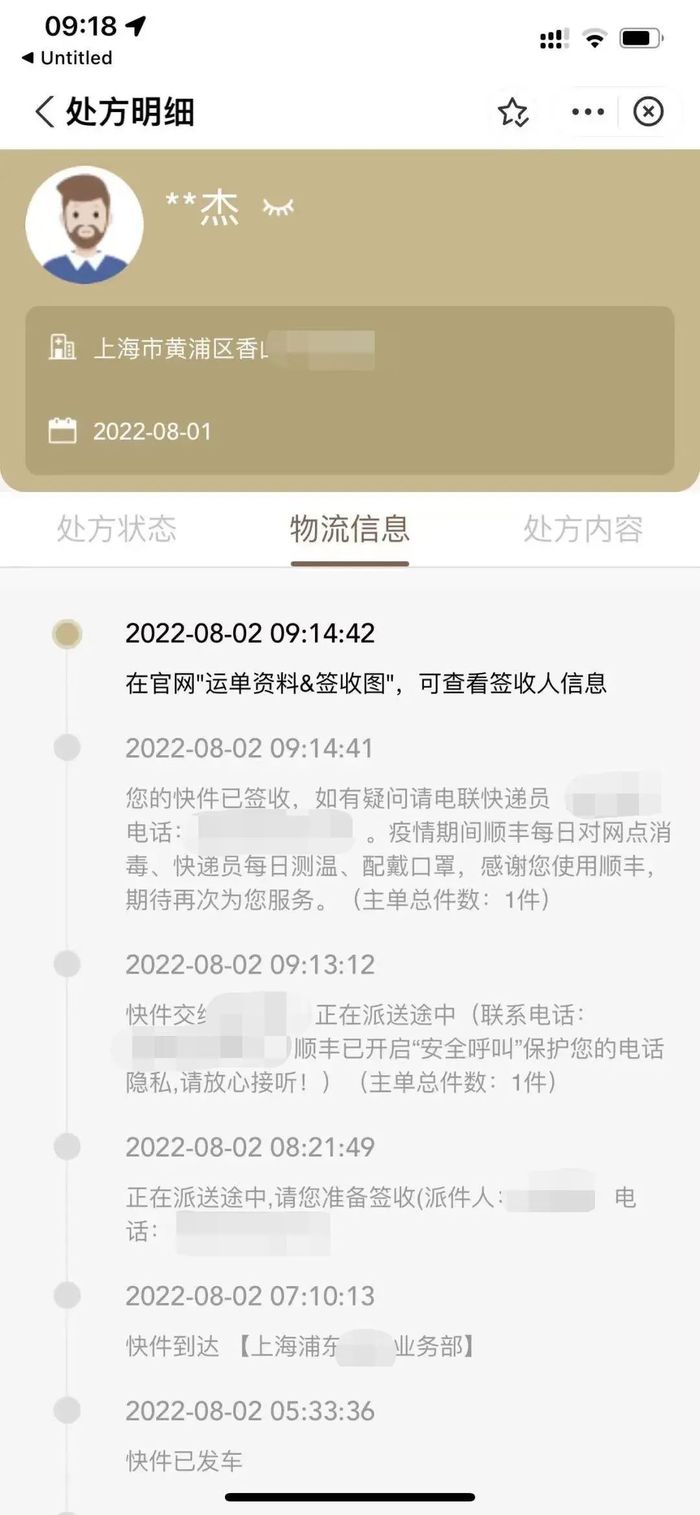Close the mini program

click(x=649, y=112)
